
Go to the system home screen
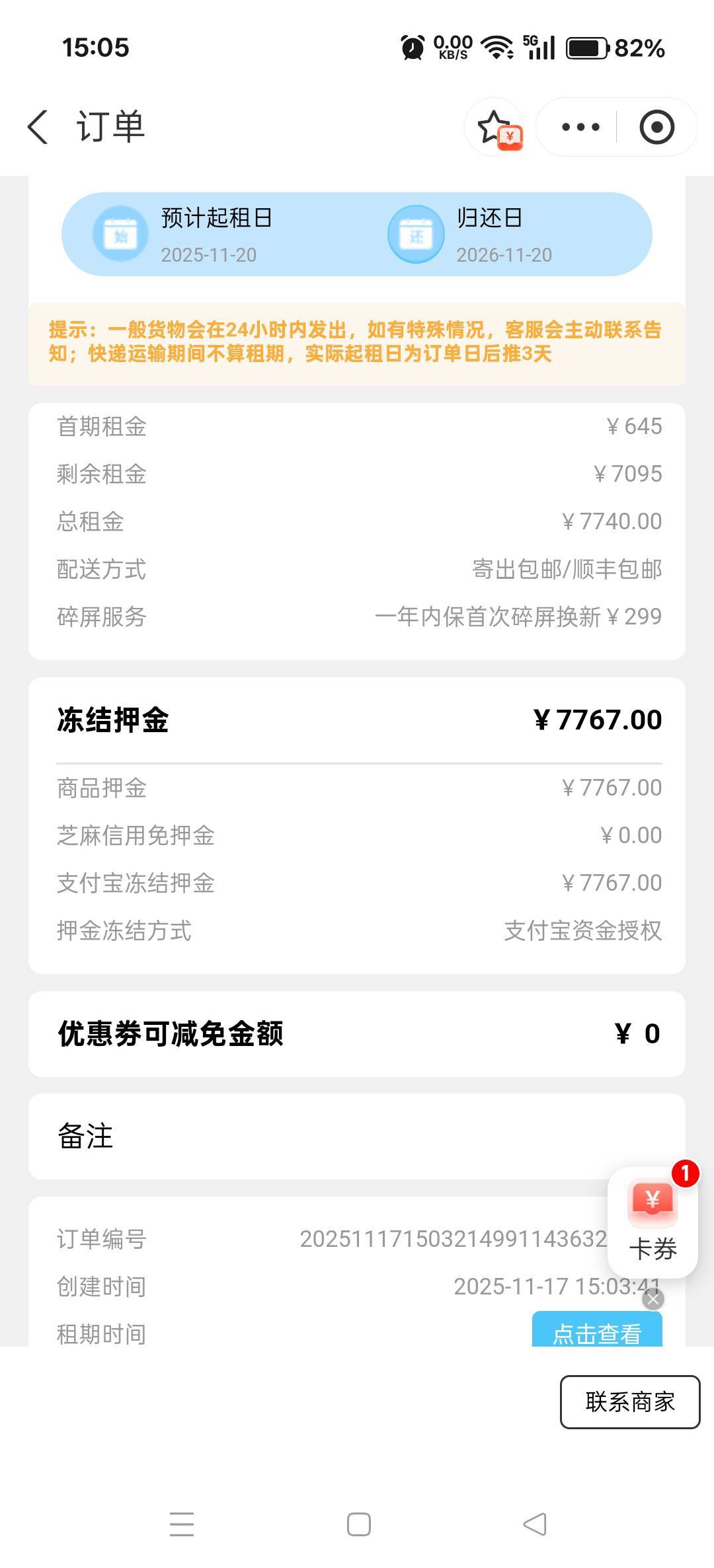tap(358, 1524)
